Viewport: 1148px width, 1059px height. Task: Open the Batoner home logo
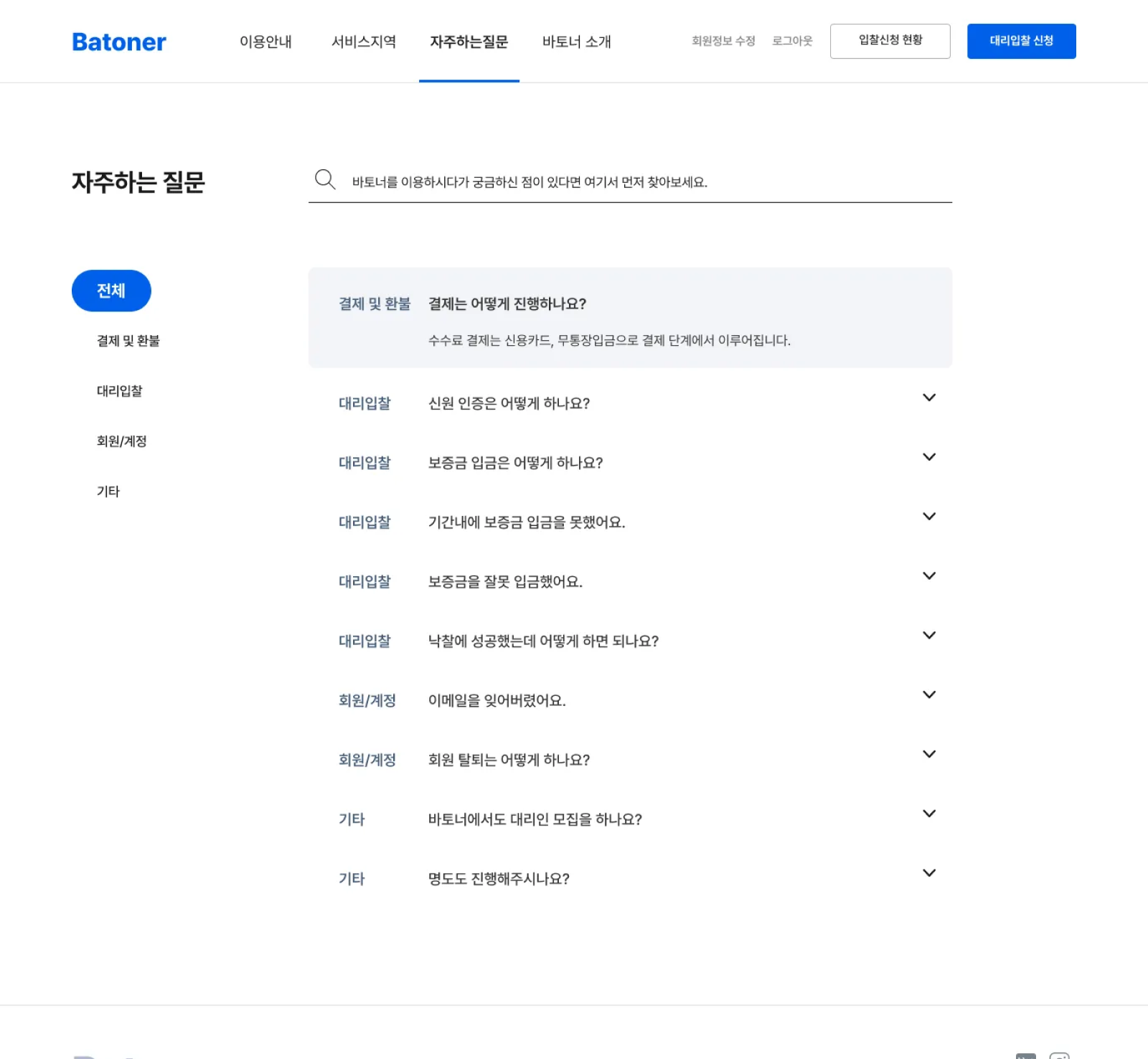119,42
